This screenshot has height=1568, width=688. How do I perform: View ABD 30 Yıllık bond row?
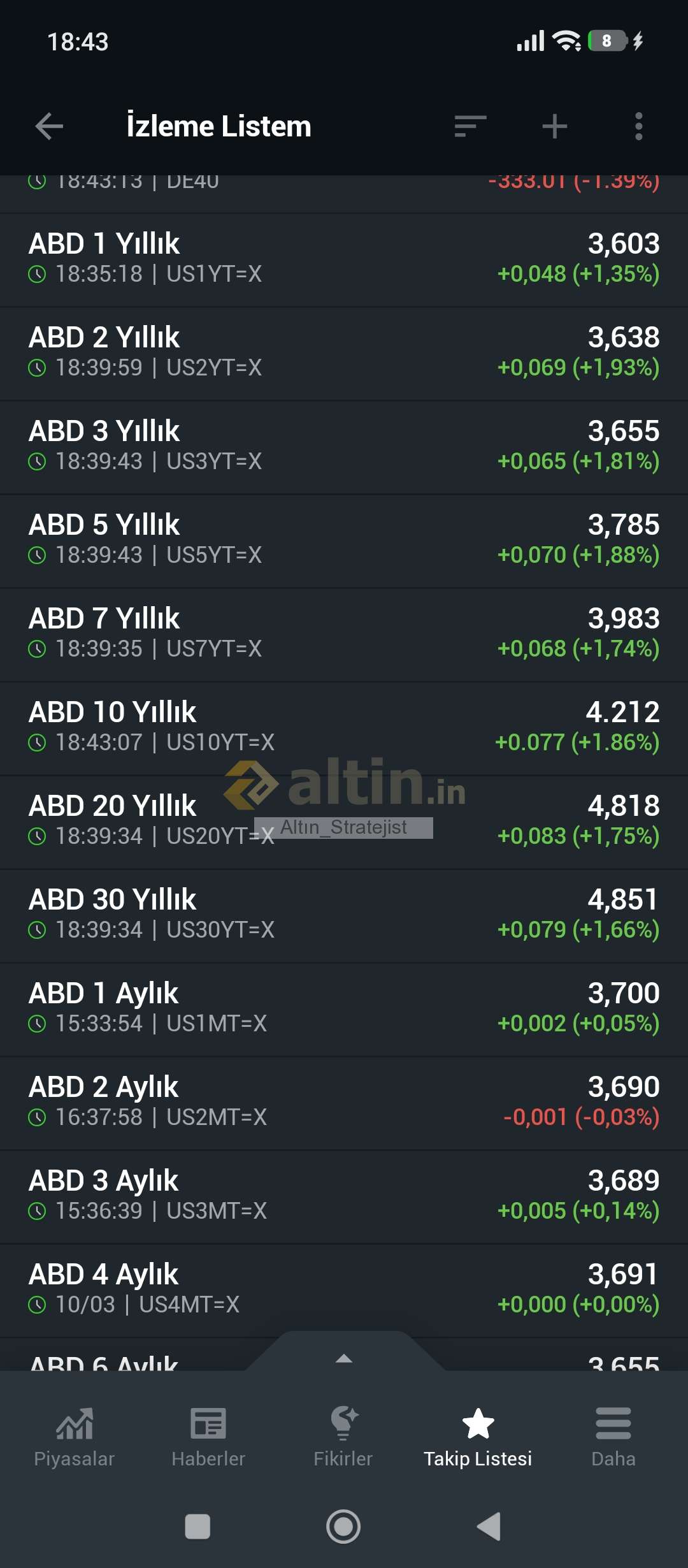pyautogui.click(x=344, y=915)
